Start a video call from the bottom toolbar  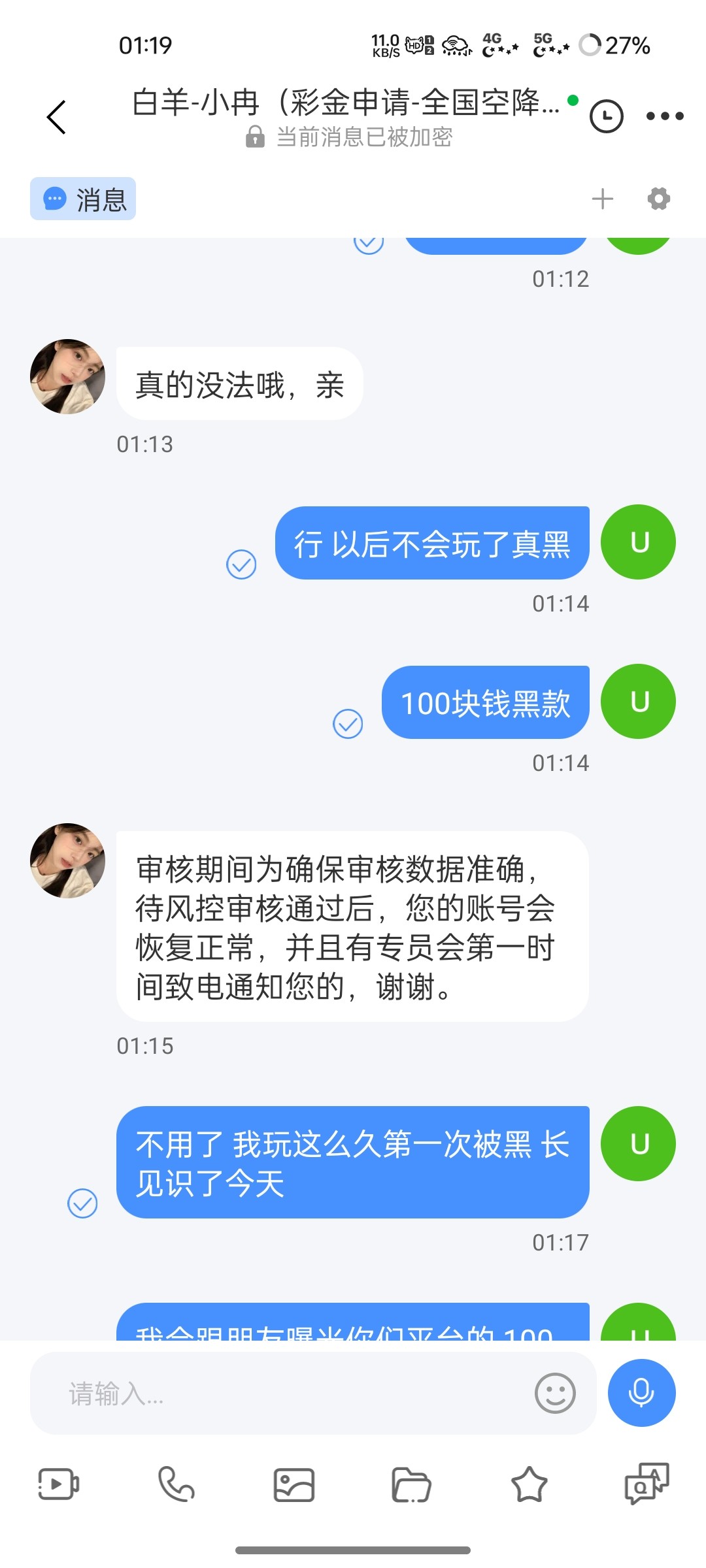[x=58, y=1484]
